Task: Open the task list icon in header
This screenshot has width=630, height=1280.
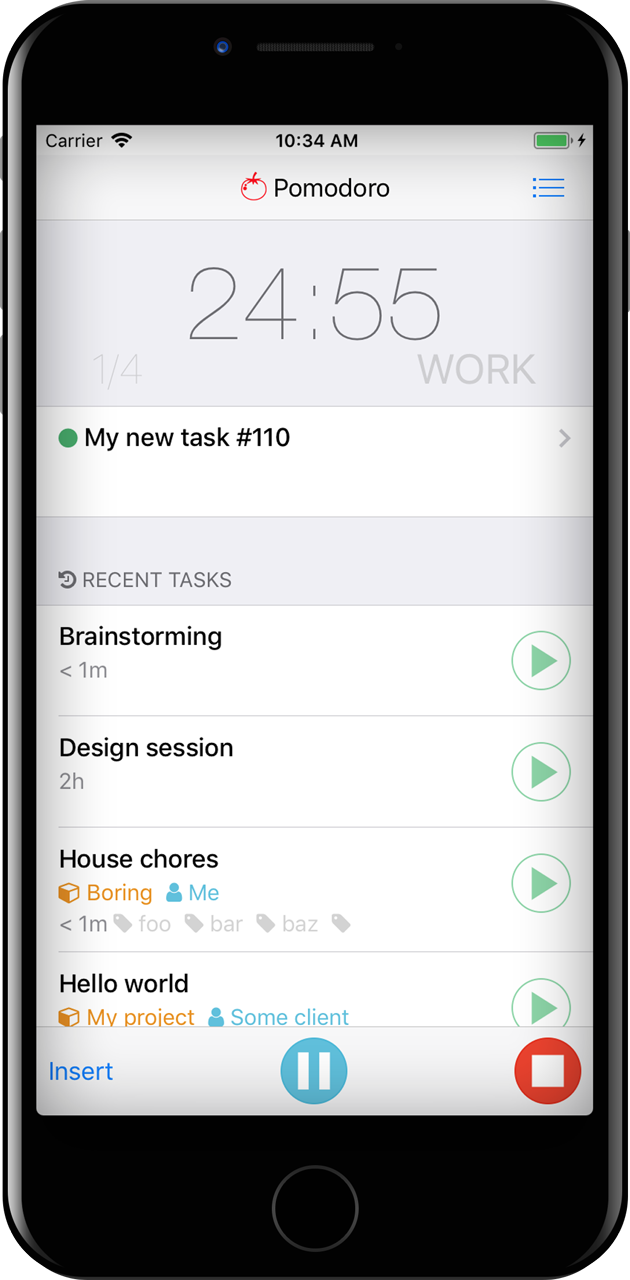Action: (x=548, y=188)
